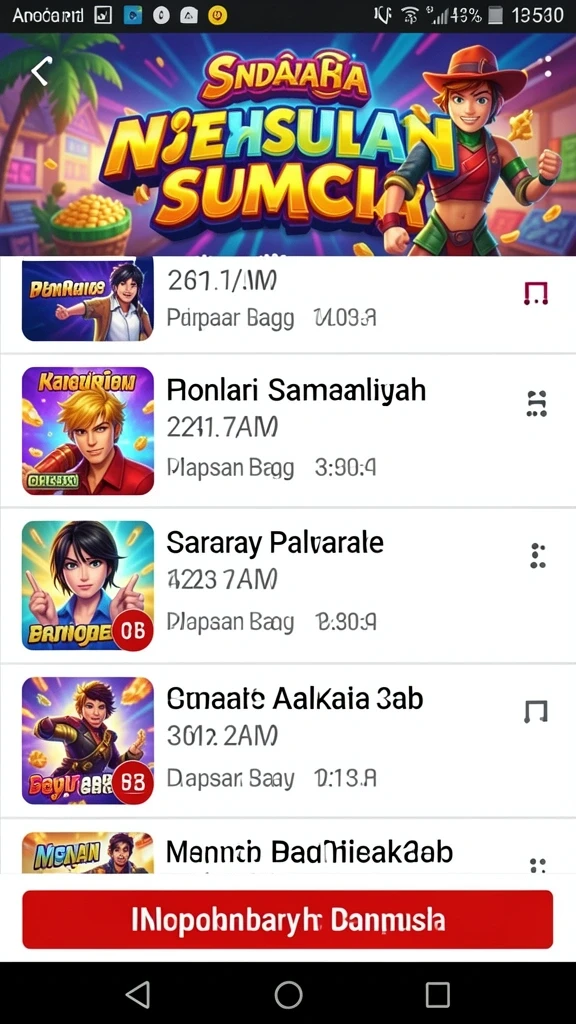Open options for the Ronlari Samaanliyah row
Viewport: 576px width, 1024px height.
tap(537, 404)
